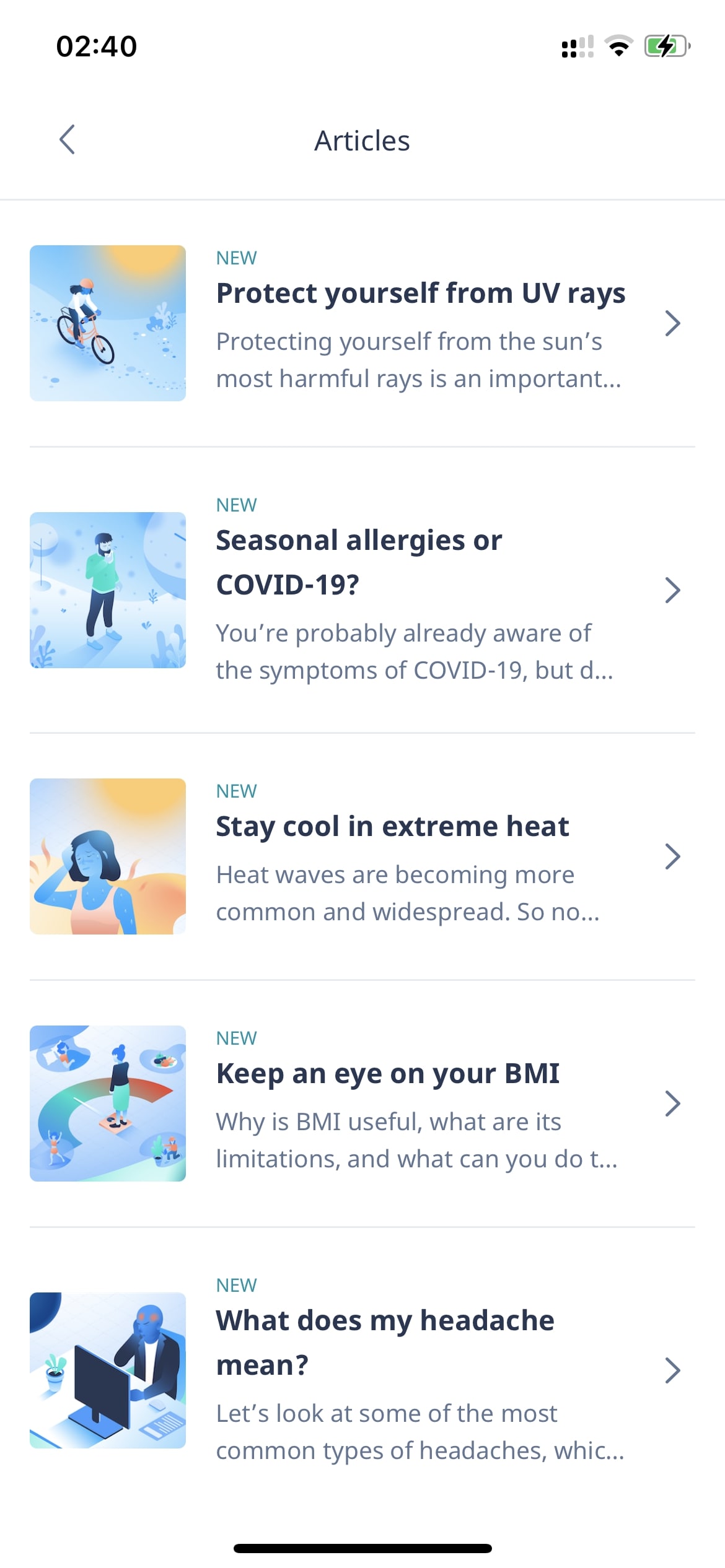This screenshot has width=725, height=1568.
Task: Open What does my headache mean article
Action: point(674,1370)
